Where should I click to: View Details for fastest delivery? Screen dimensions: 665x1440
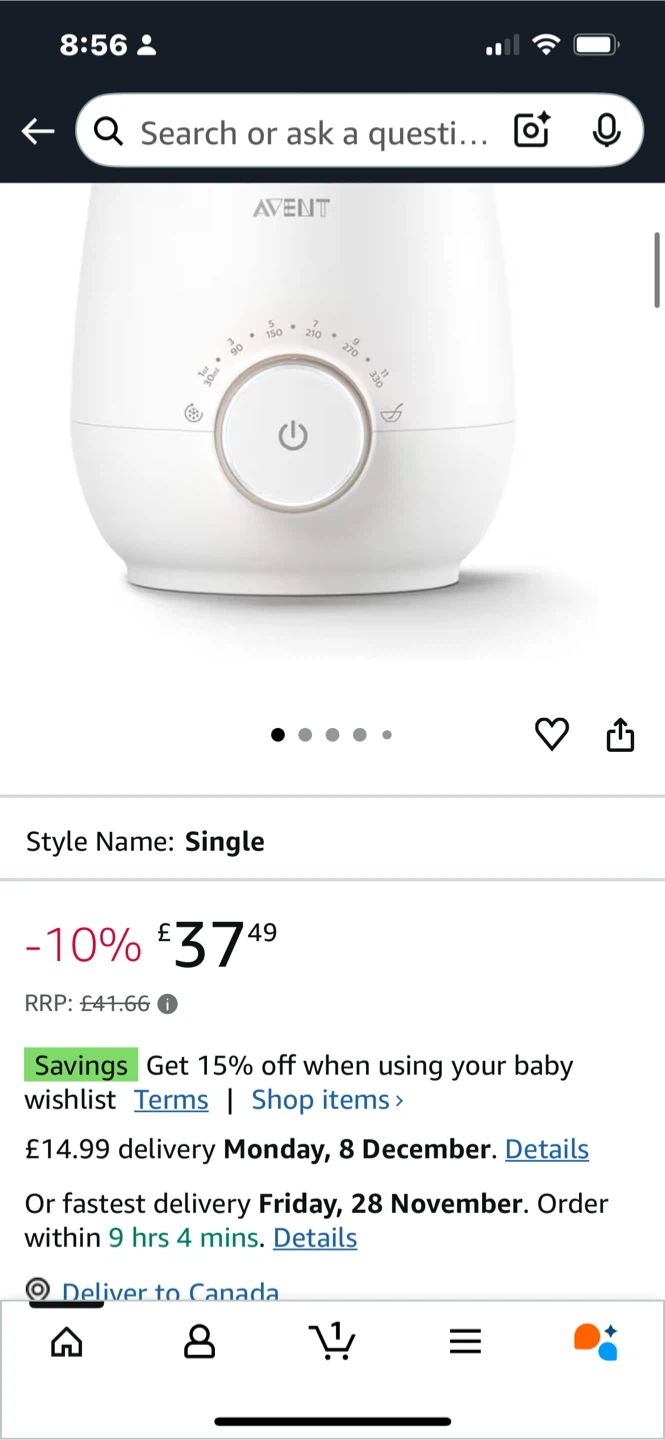pos(315,1238)
